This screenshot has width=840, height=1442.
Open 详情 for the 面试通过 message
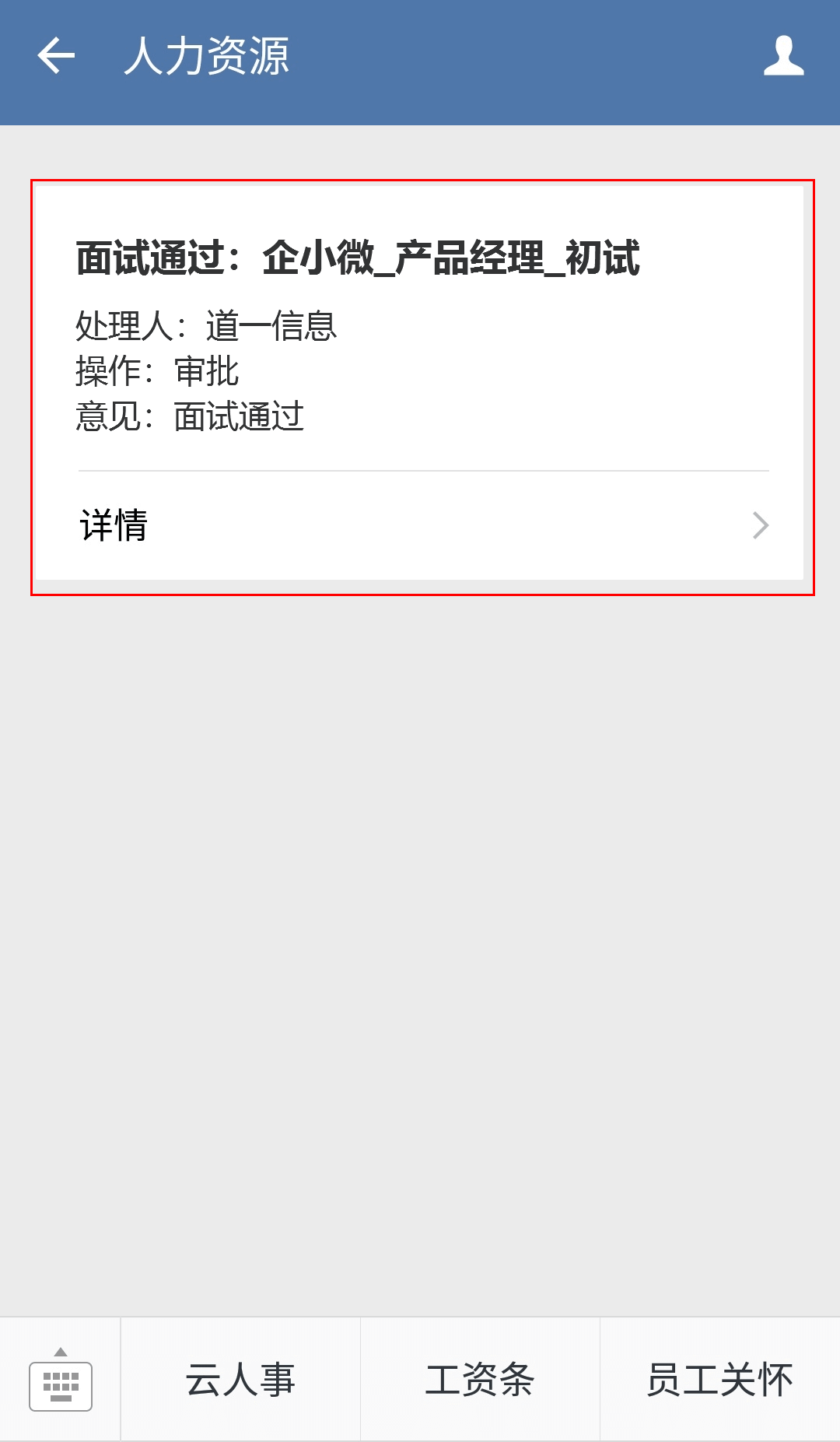pos(424,525)
